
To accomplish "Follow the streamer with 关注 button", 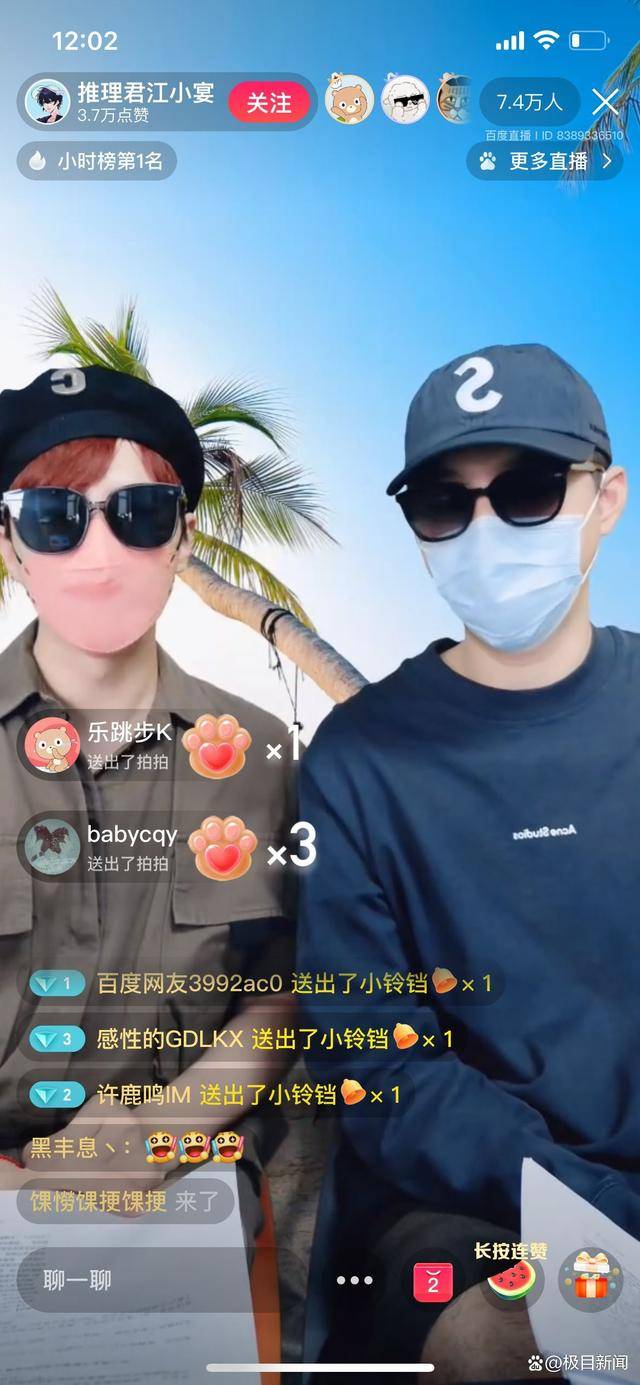I will coord(268,102).
